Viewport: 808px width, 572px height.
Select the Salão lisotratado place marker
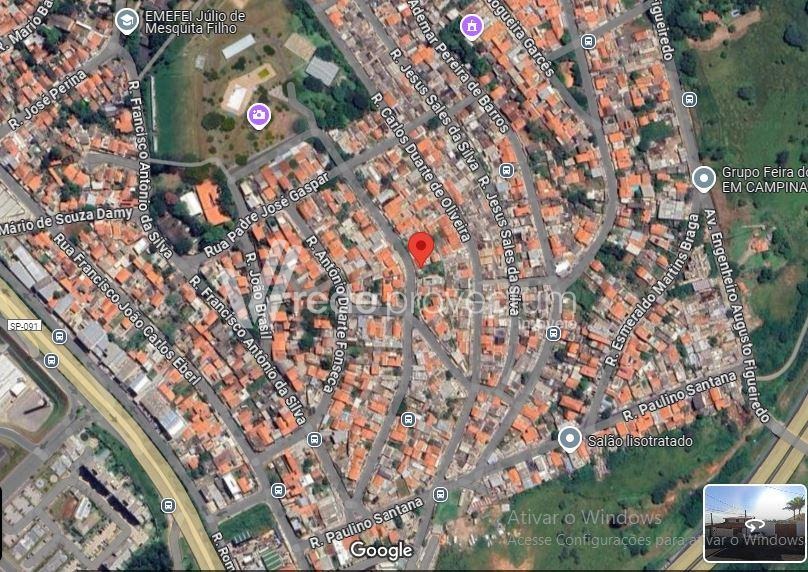click(x=570, y=438)
